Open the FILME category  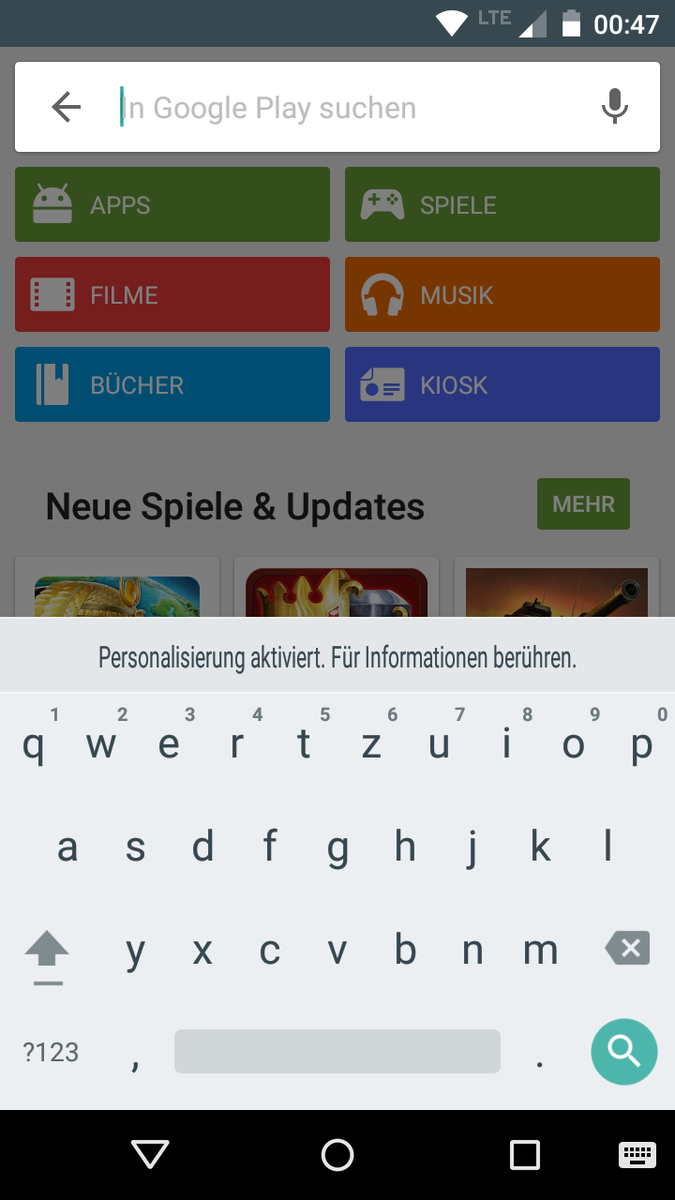click(172, 295)
